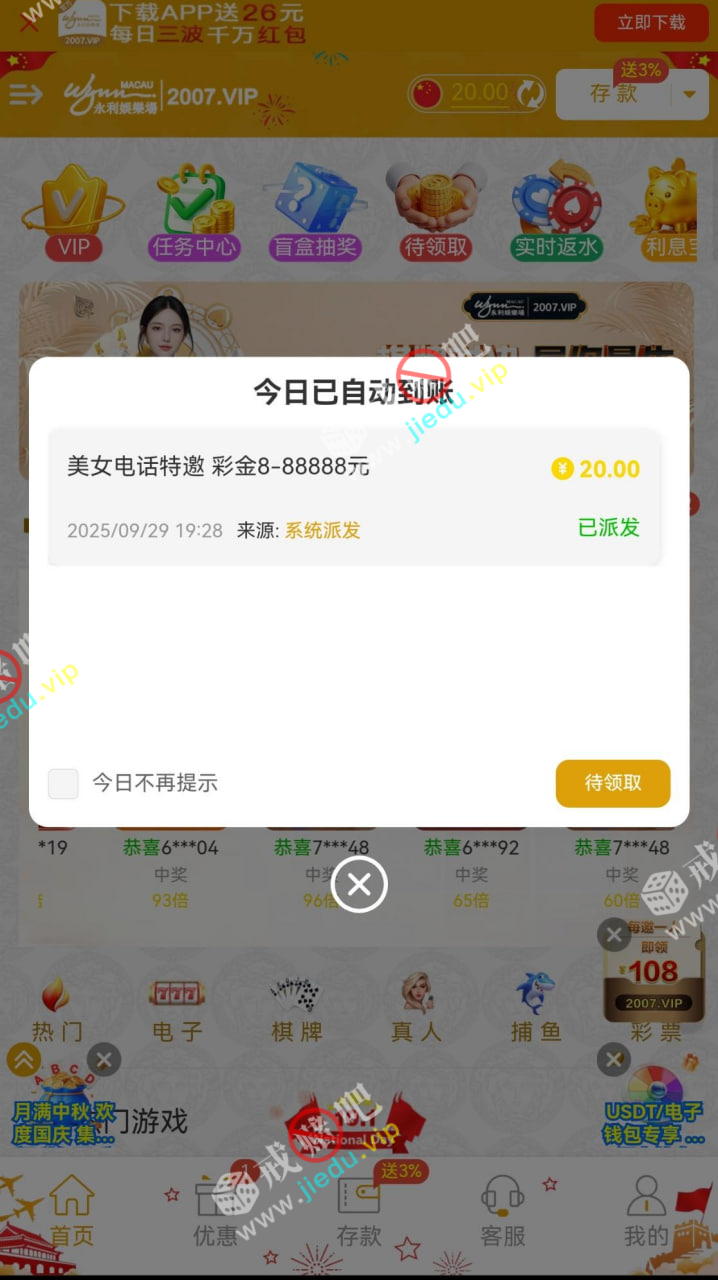The height and width of the screenshot is (1280, 718).
Task: Switch to the 客服 tab
Action: 502,1211
